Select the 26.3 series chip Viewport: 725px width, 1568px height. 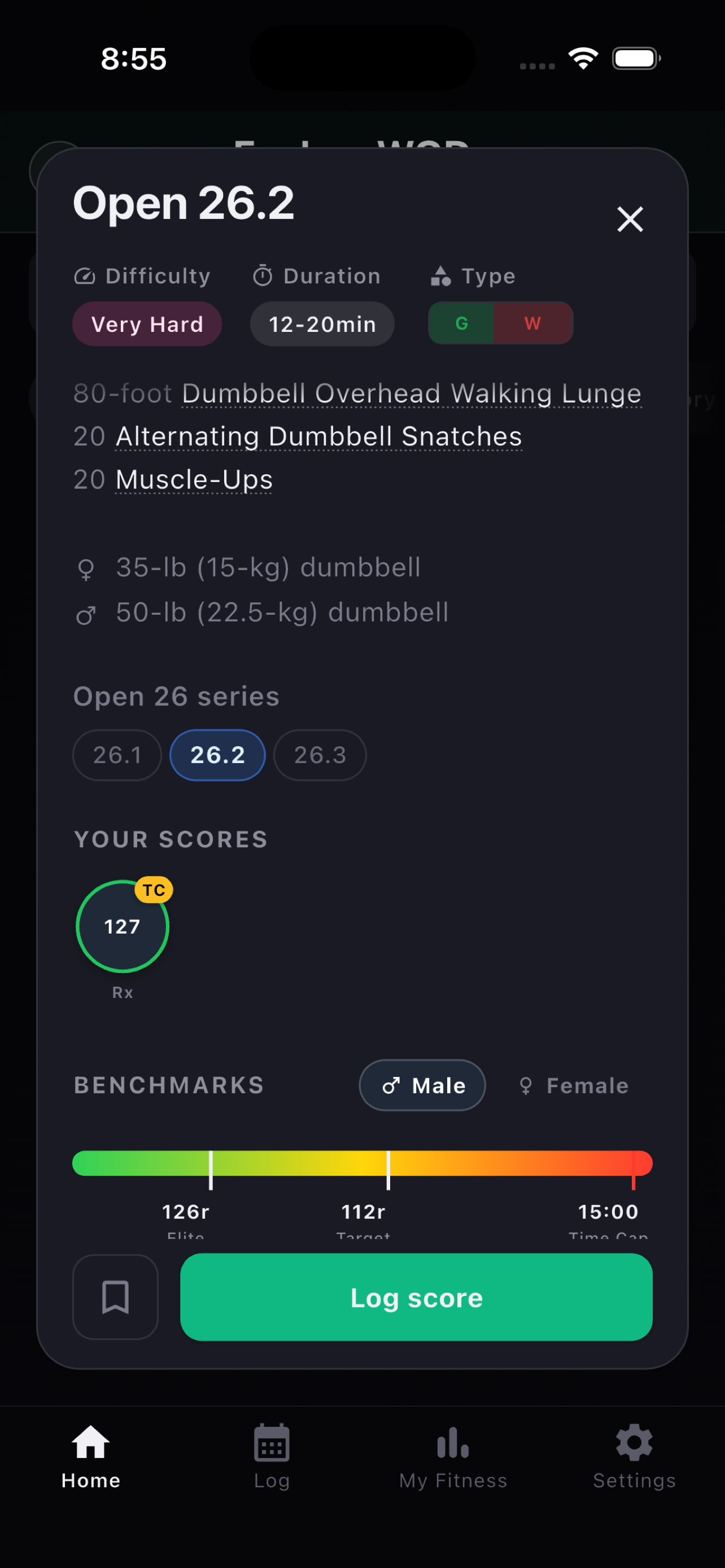[x=320, y=755]
